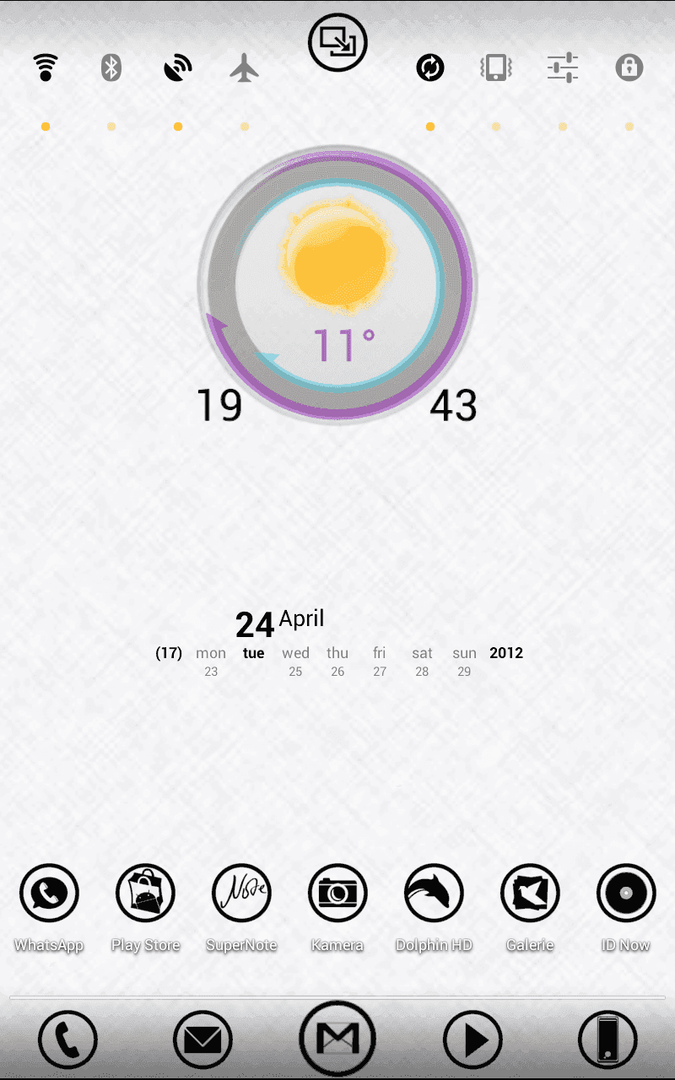Viewport: 675px width, 1080px height.
Task: Launch ID Now
Action: 626,893
